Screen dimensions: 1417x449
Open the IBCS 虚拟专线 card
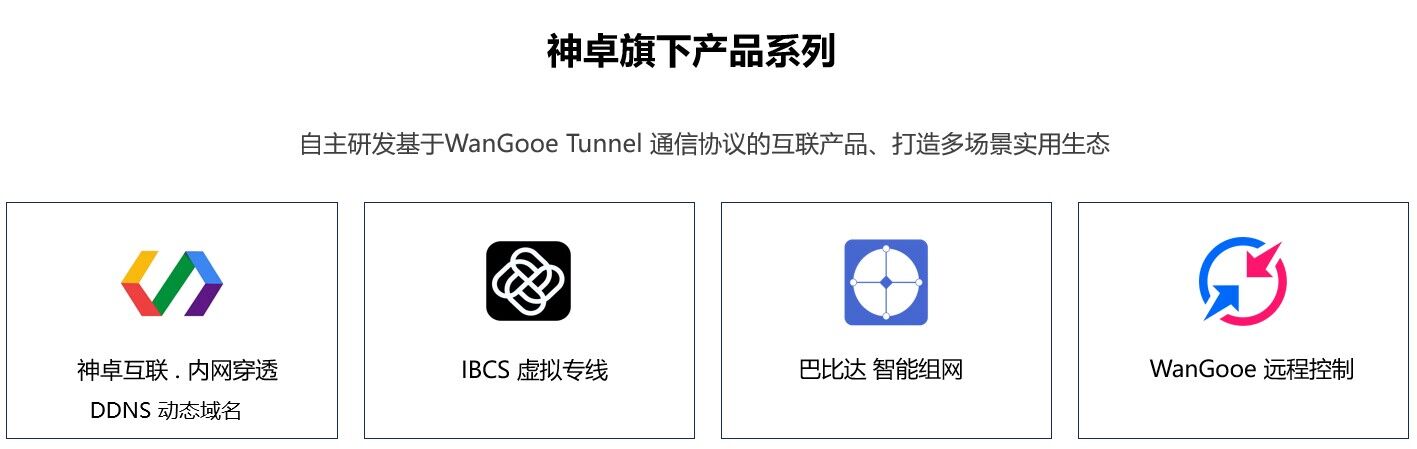[x=529, y=320]
